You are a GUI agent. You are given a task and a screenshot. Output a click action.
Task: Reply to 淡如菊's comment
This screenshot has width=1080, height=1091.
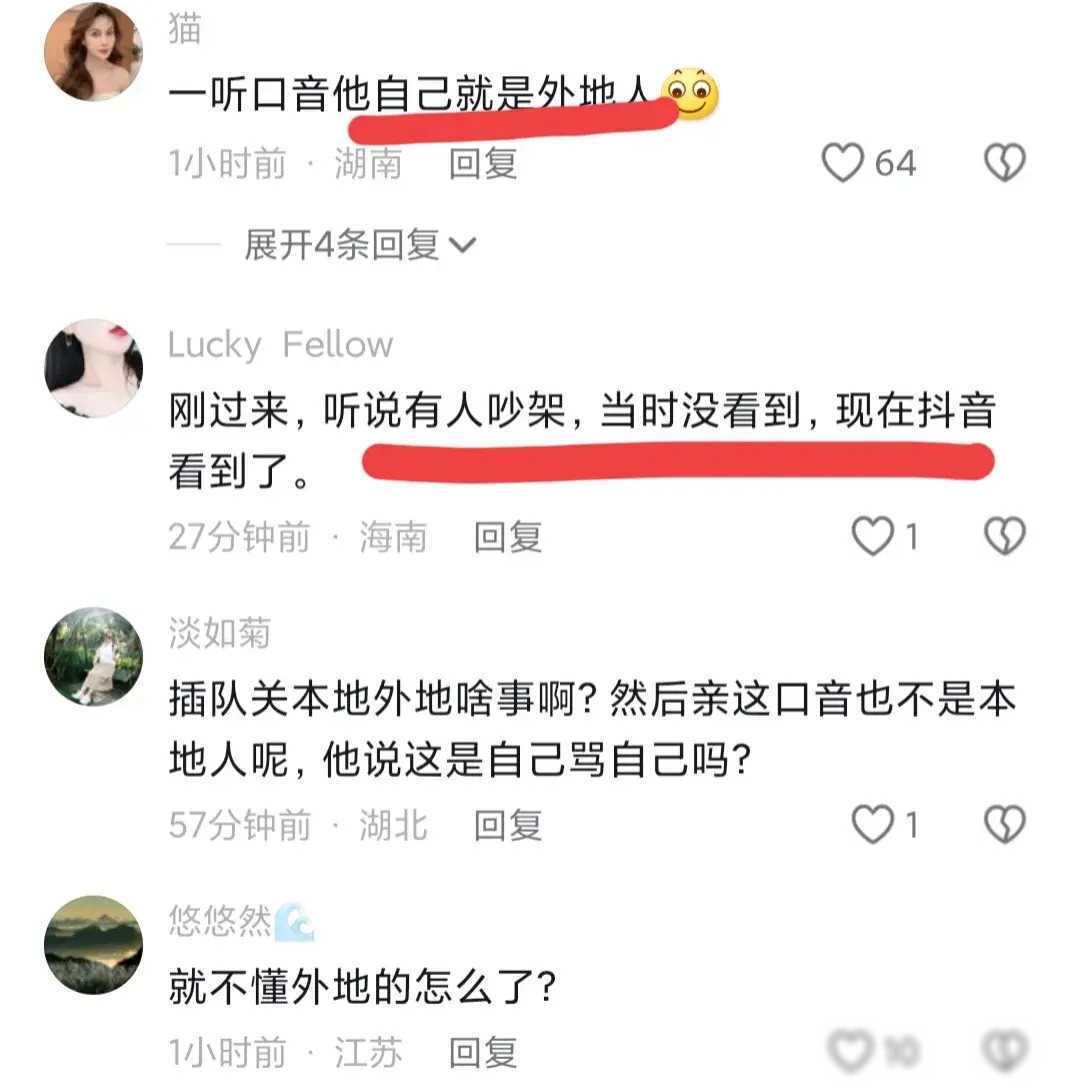508,825
